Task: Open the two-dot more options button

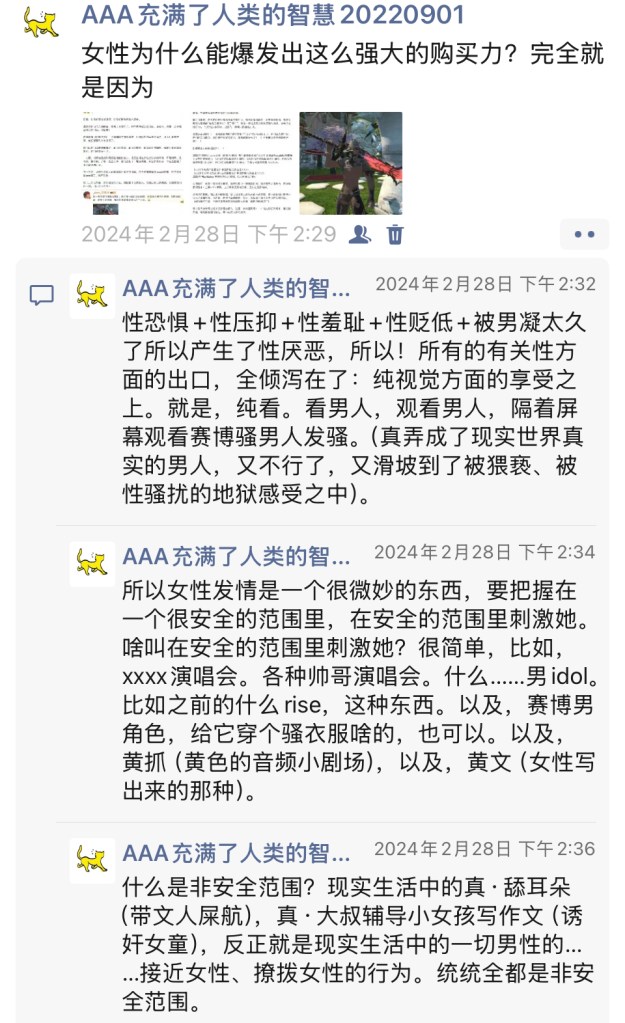Action: coord(584,234)
